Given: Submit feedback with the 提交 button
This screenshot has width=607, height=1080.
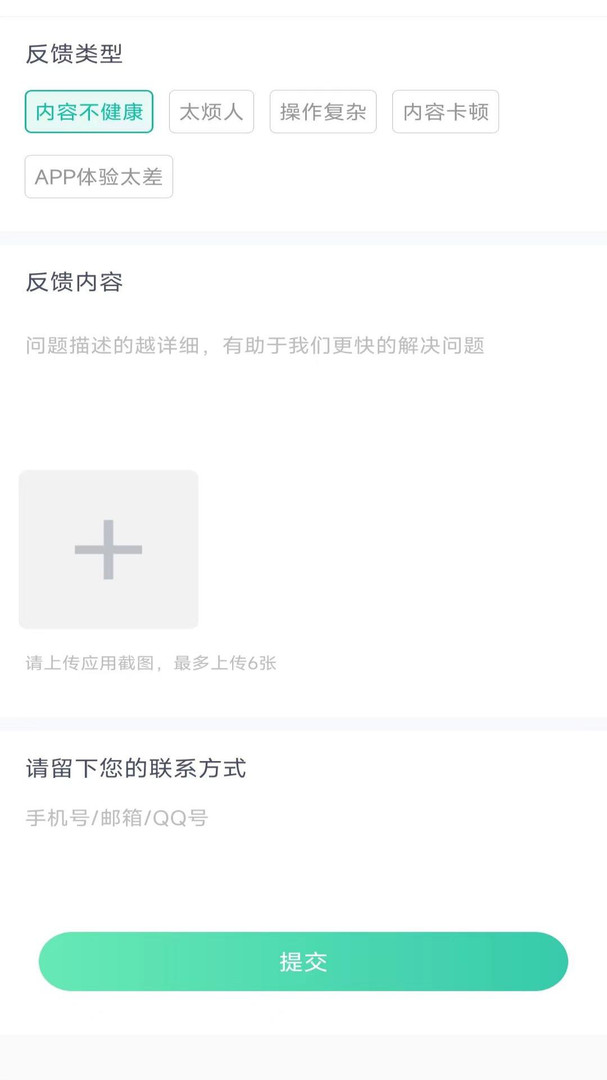Looking at the screenshot, I should coord(303,962).
